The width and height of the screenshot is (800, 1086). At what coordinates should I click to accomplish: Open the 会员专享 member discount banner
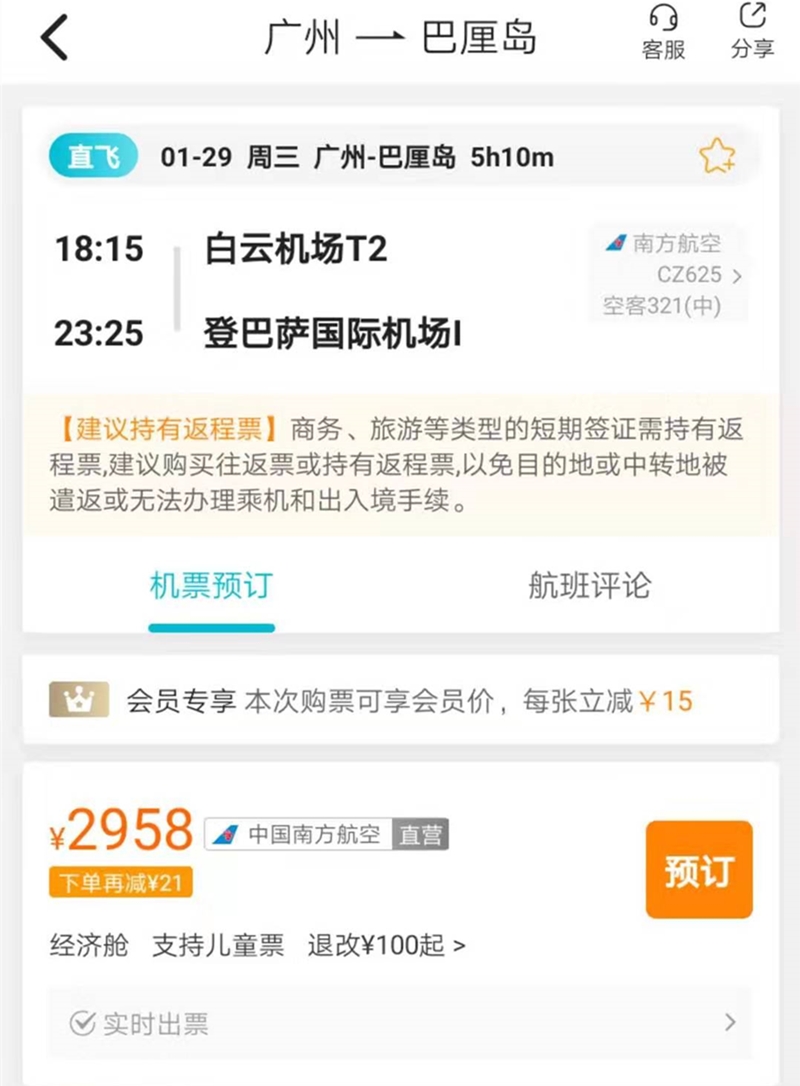pyautogui.click(x=400, y=701)
